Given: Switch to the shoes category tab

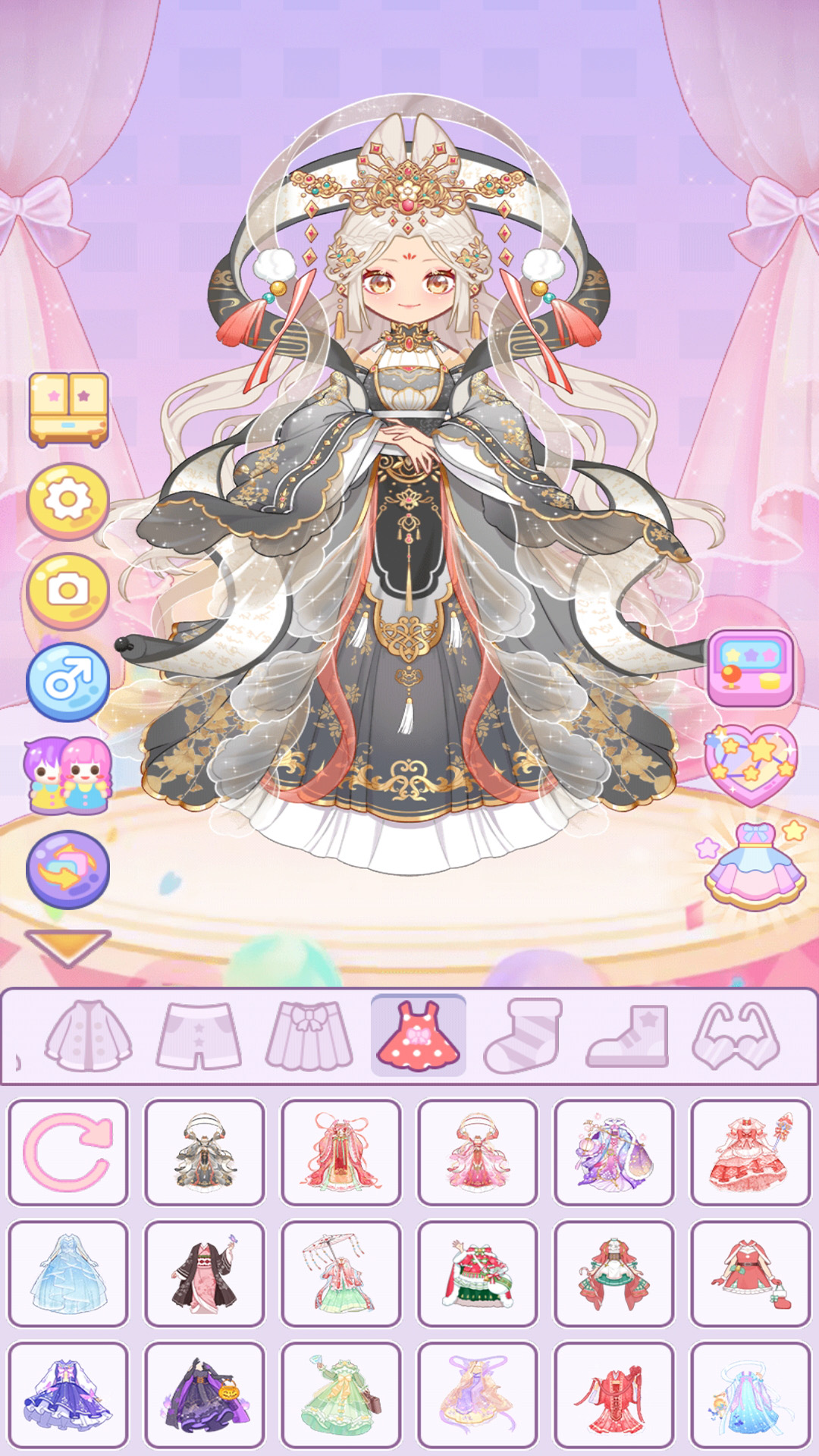Looking at the screenshot, I should pos(628,1036).
